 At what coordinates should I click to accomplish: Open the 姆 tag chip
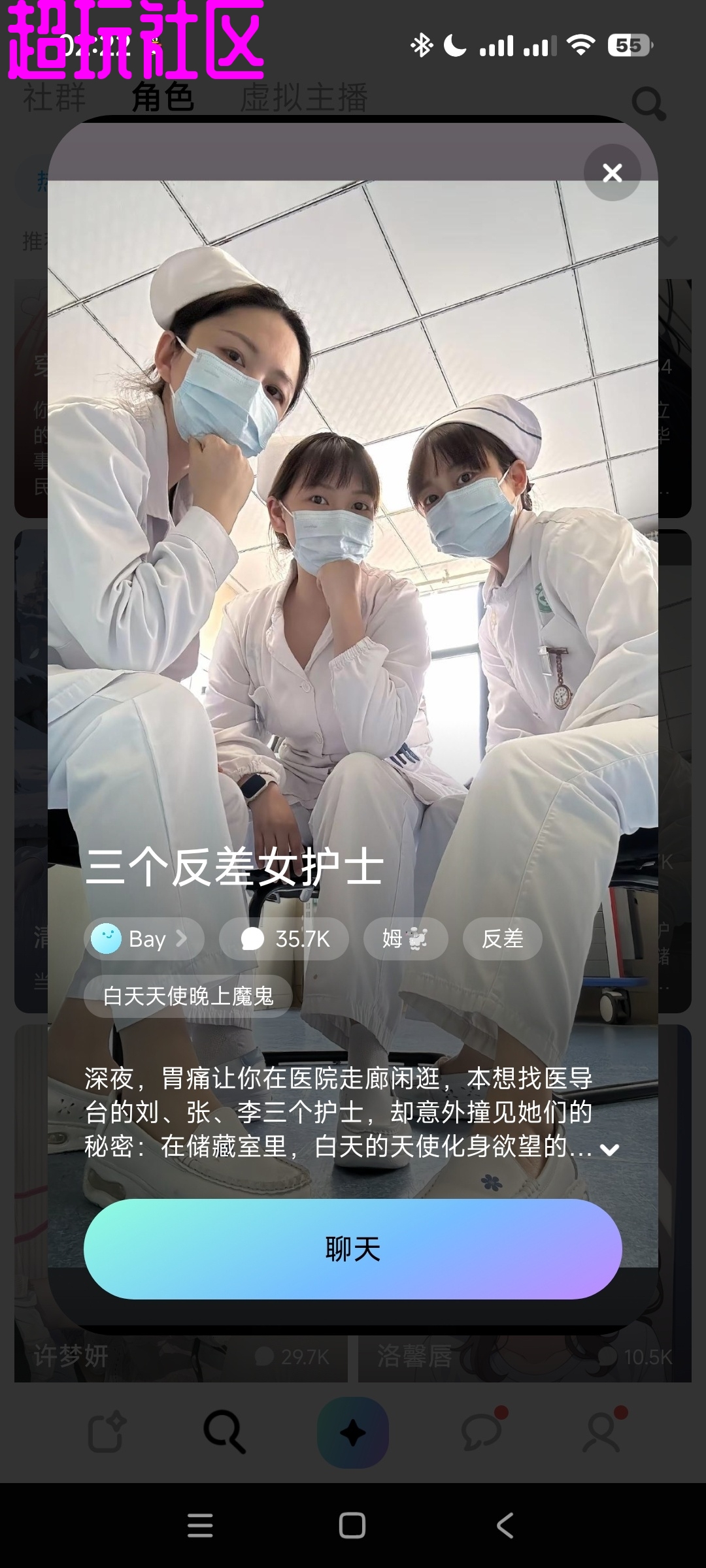point(405,939)
